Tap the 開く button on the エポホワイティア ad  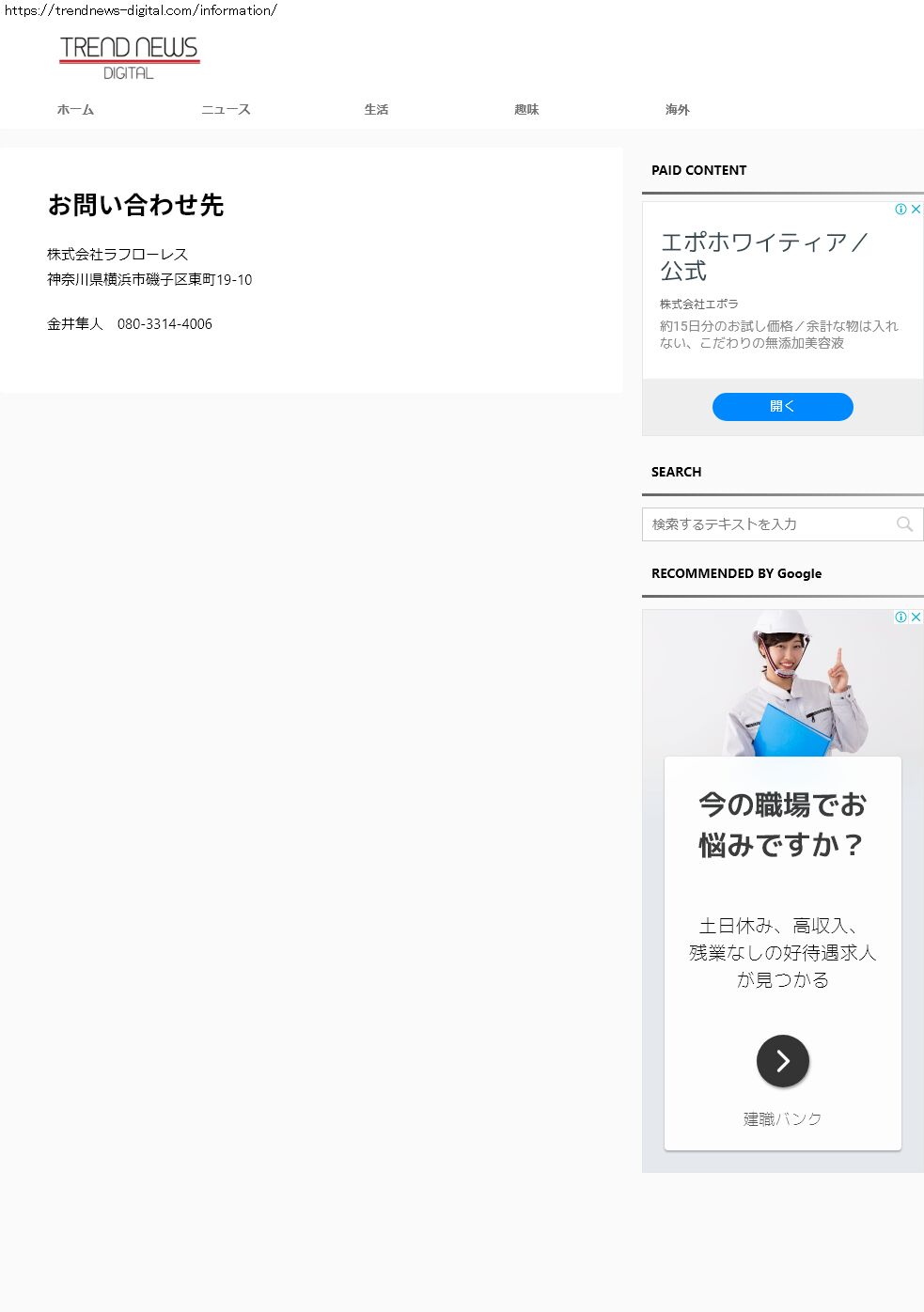click(x=782, y=407)
